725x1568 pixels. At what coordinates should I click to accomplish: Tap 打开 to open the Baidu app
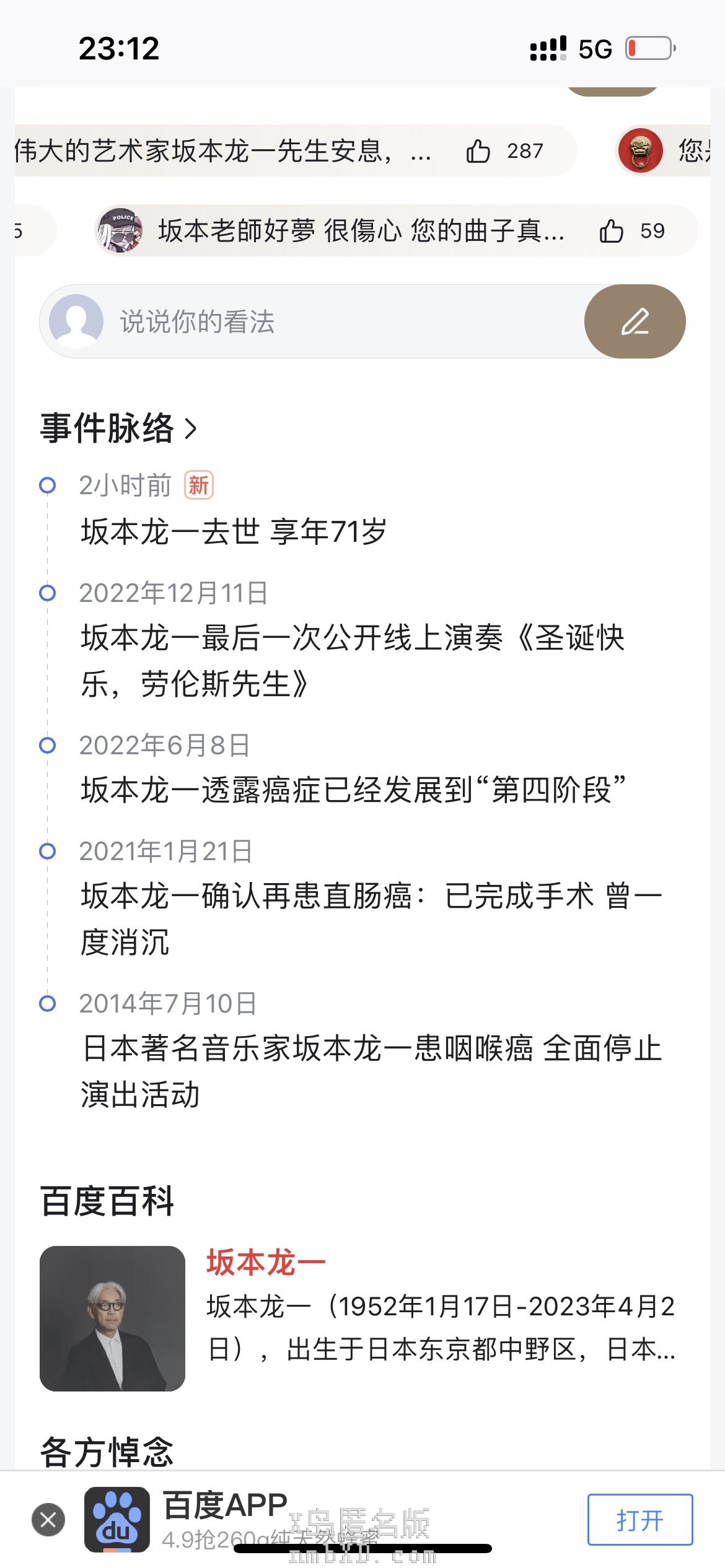pos(639,1520)
